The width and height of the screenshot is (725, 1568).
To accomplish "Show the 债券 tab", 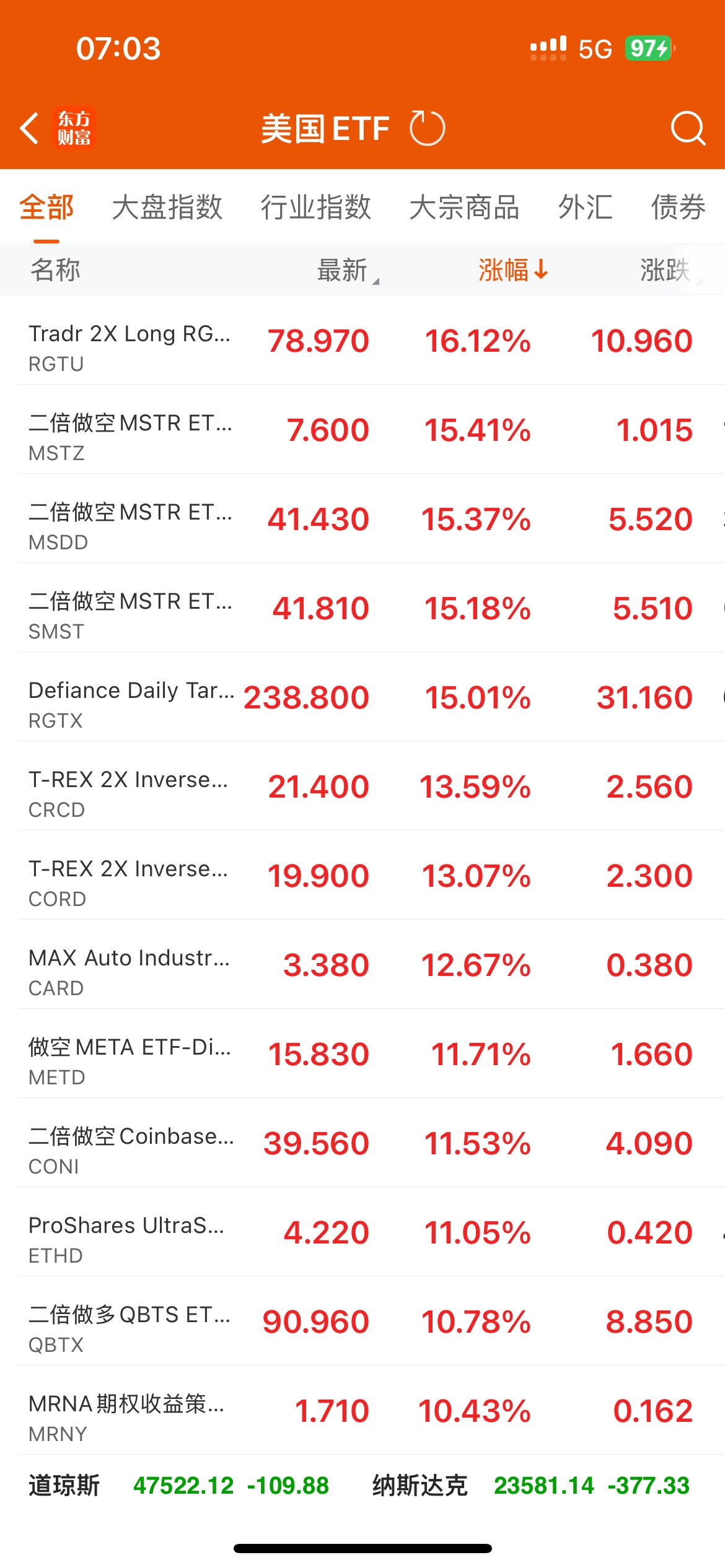I will 678,207.
